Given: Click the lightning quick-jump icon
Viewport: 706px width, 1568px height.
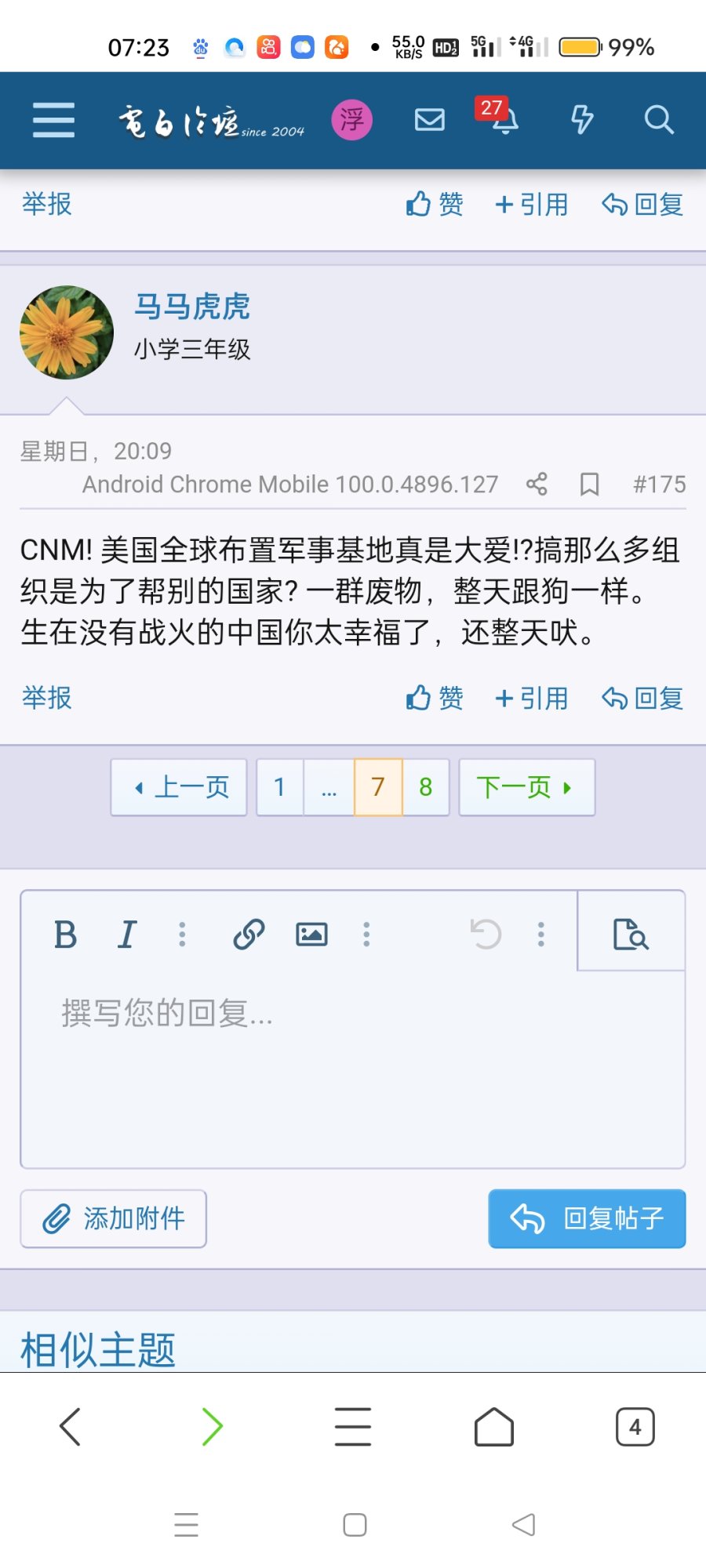Looking at the screenshot, I should (582, 119).
